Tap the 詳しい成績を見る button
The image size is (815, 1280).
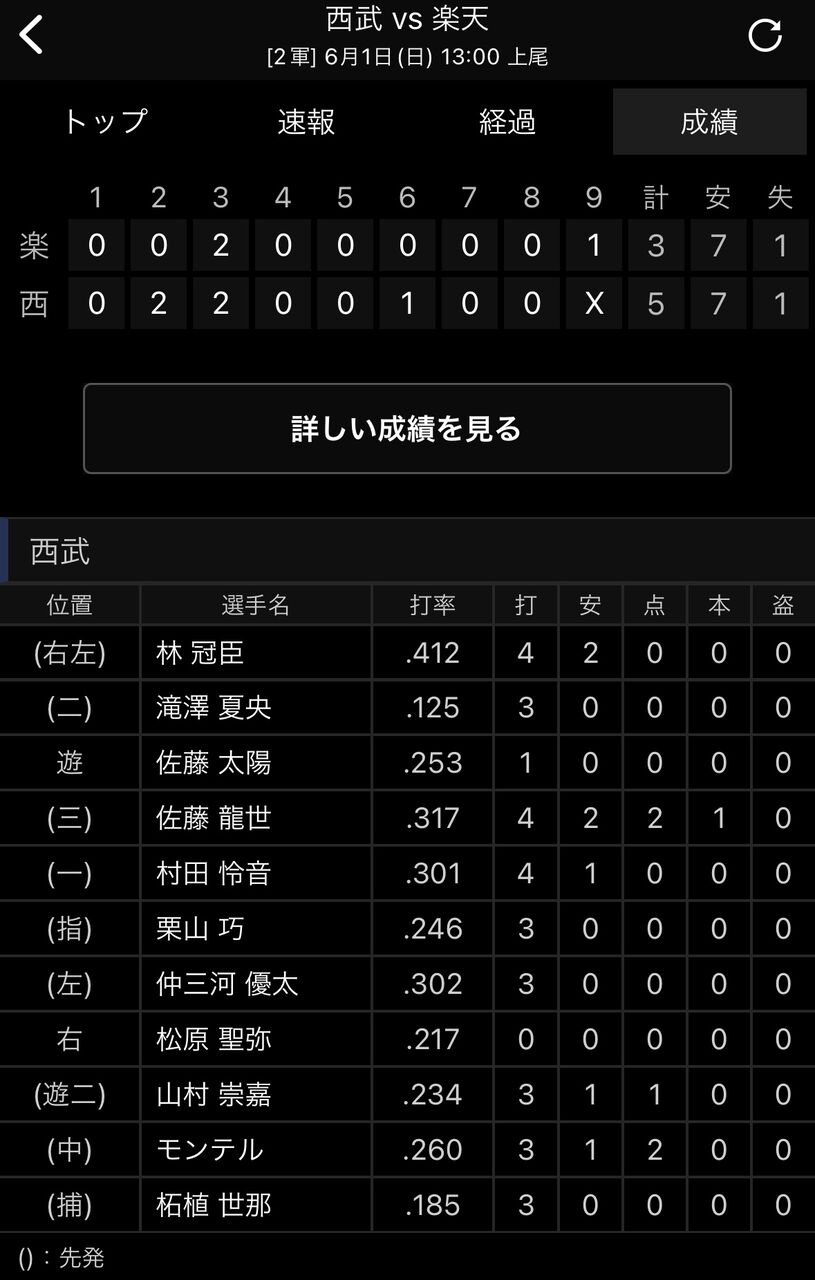coord(407,429)
